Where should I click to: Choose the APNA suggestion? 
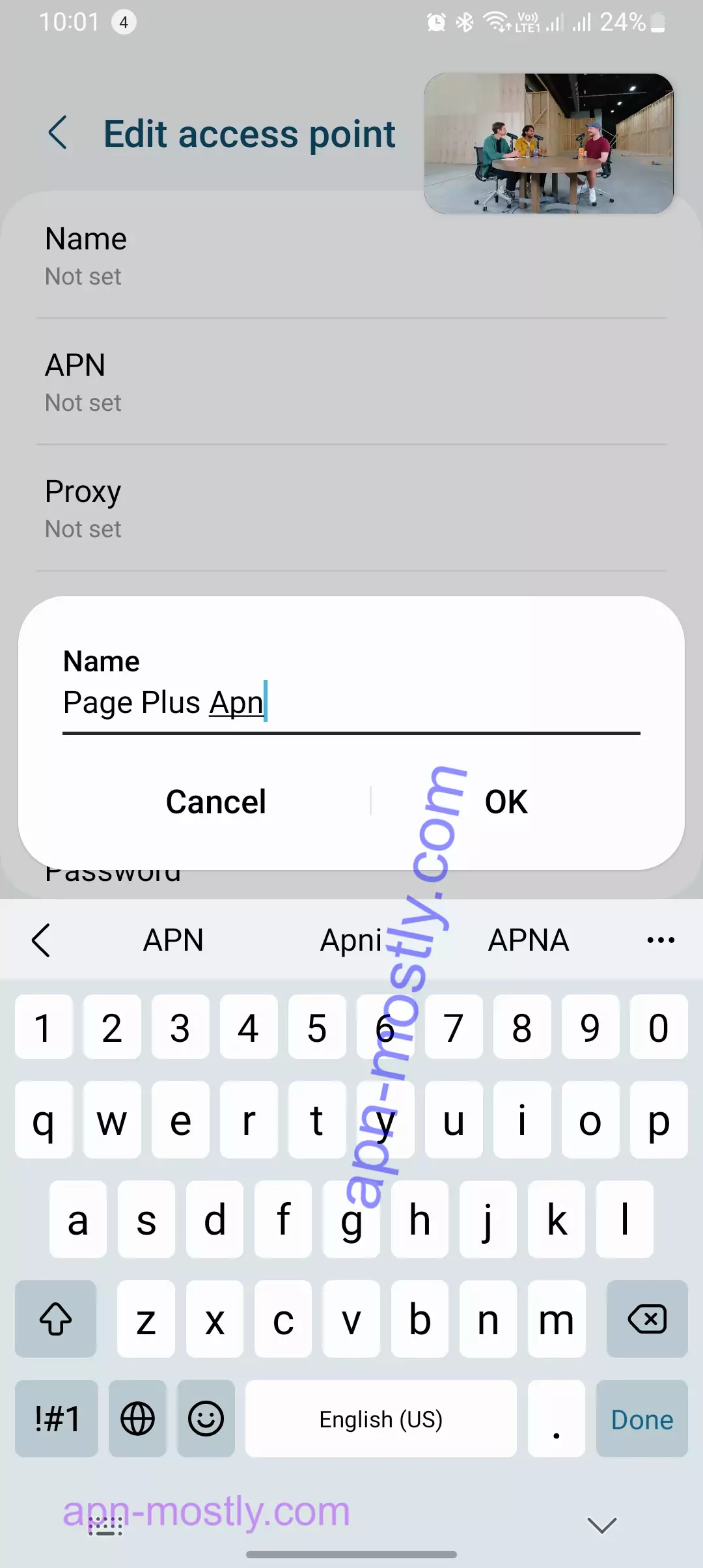529,940
